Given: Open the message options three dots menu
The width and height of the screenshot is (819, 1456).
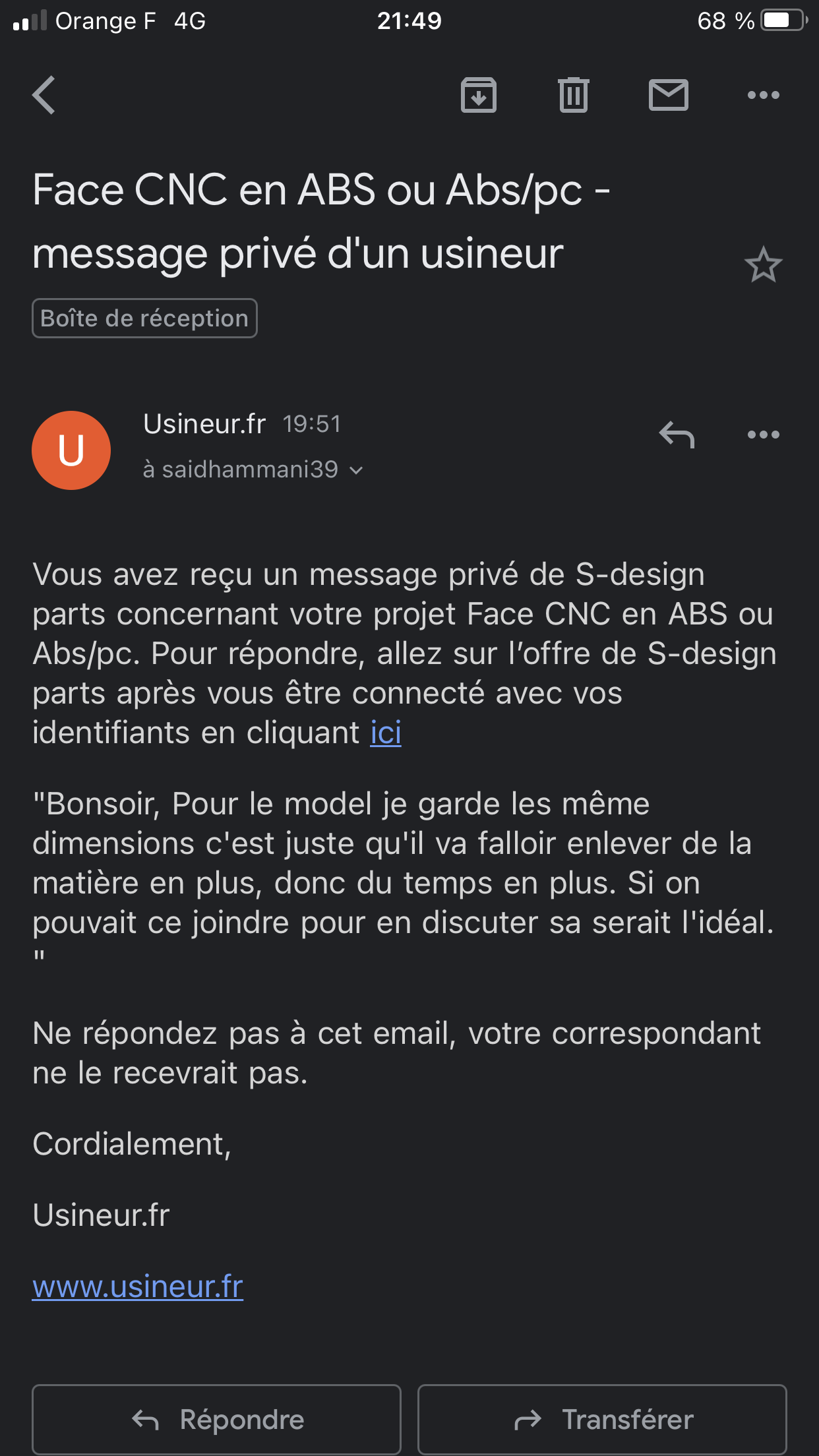Looking at the screenshot, I should click(x=763, y=435).
